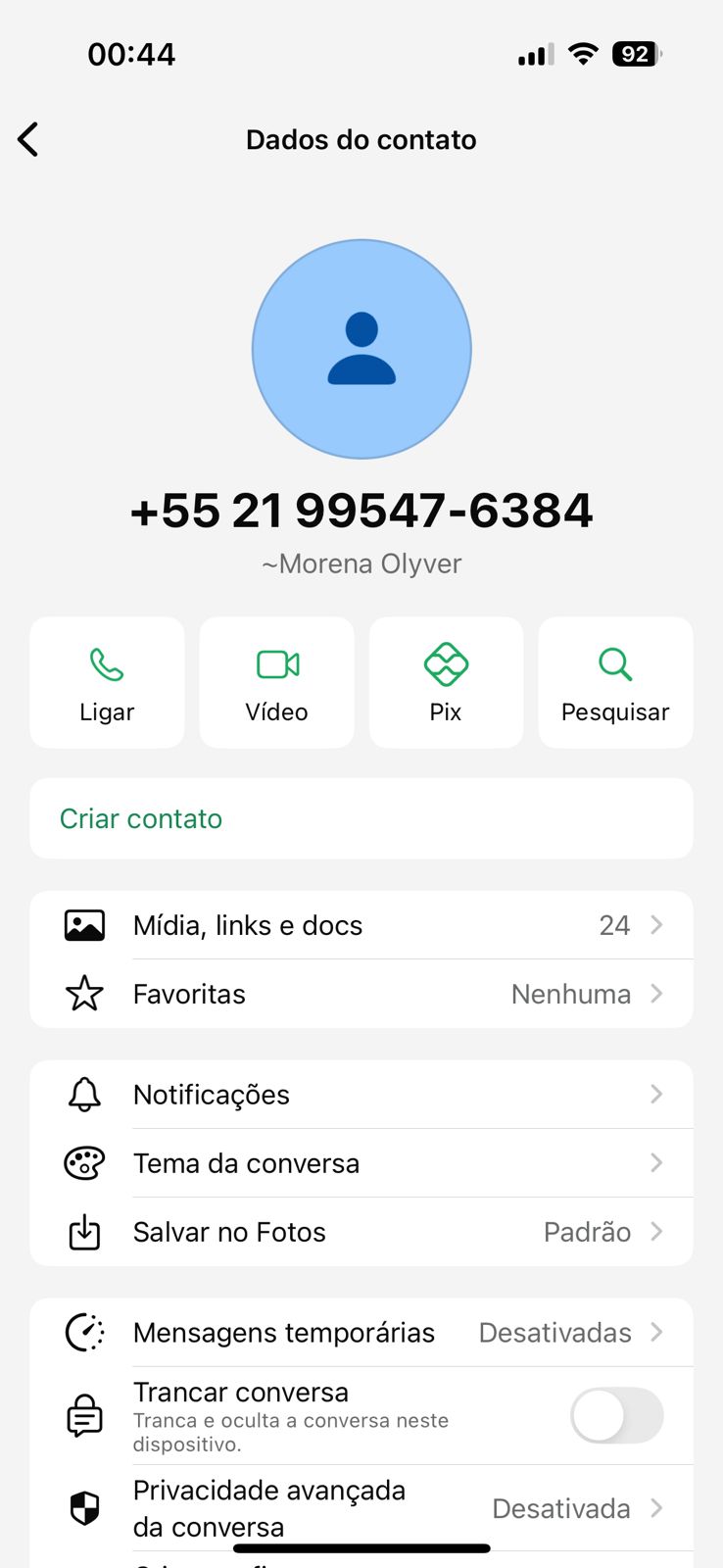The width and height of the screenshot is (723, 1568).
Task: Open Mensagens temporárias options
Action: coord(361,1333)
